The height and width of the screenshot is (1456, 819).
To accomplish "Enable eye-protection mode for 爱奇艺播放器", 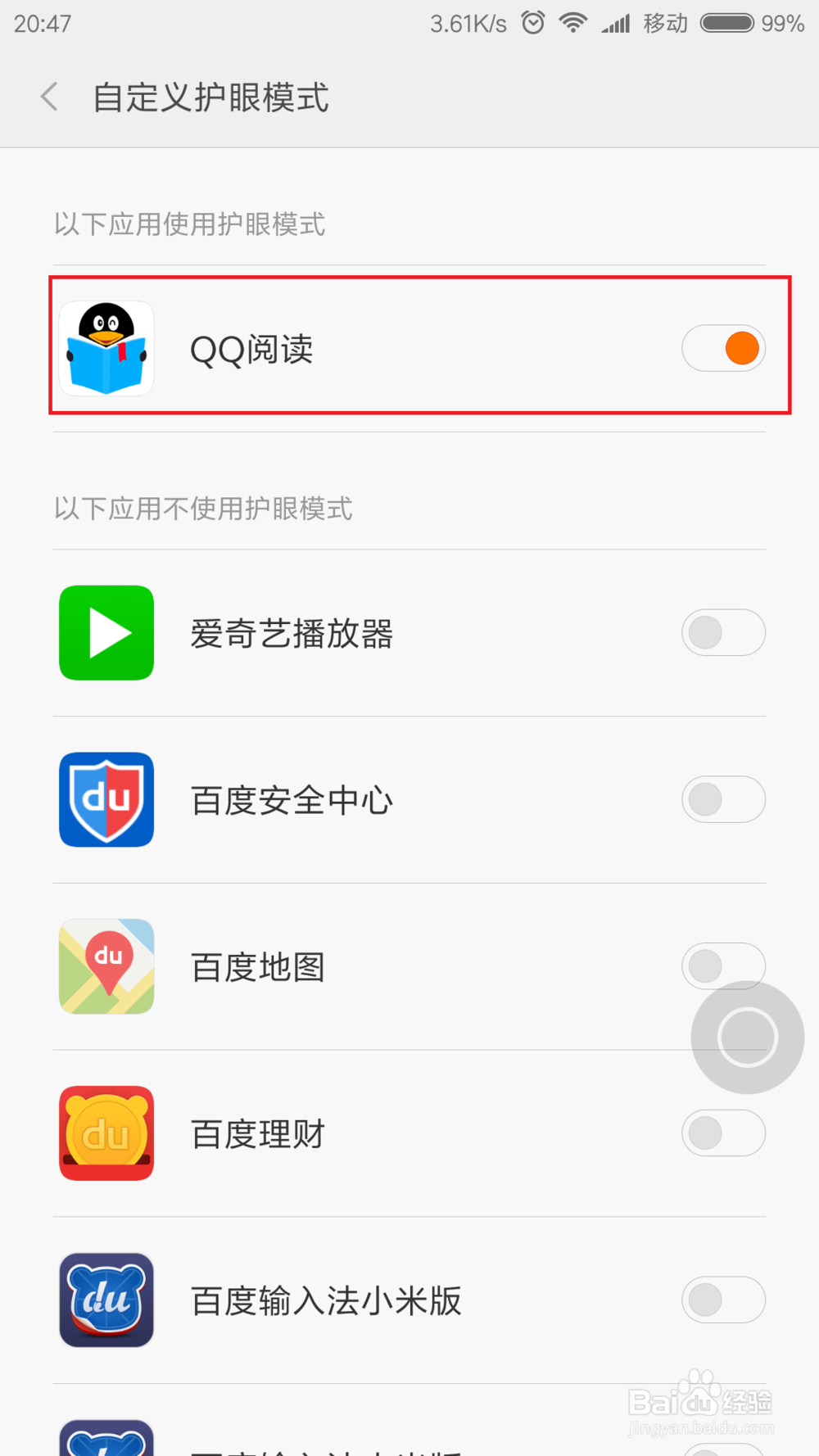I will pyautogui.click(x=723, y=632).
